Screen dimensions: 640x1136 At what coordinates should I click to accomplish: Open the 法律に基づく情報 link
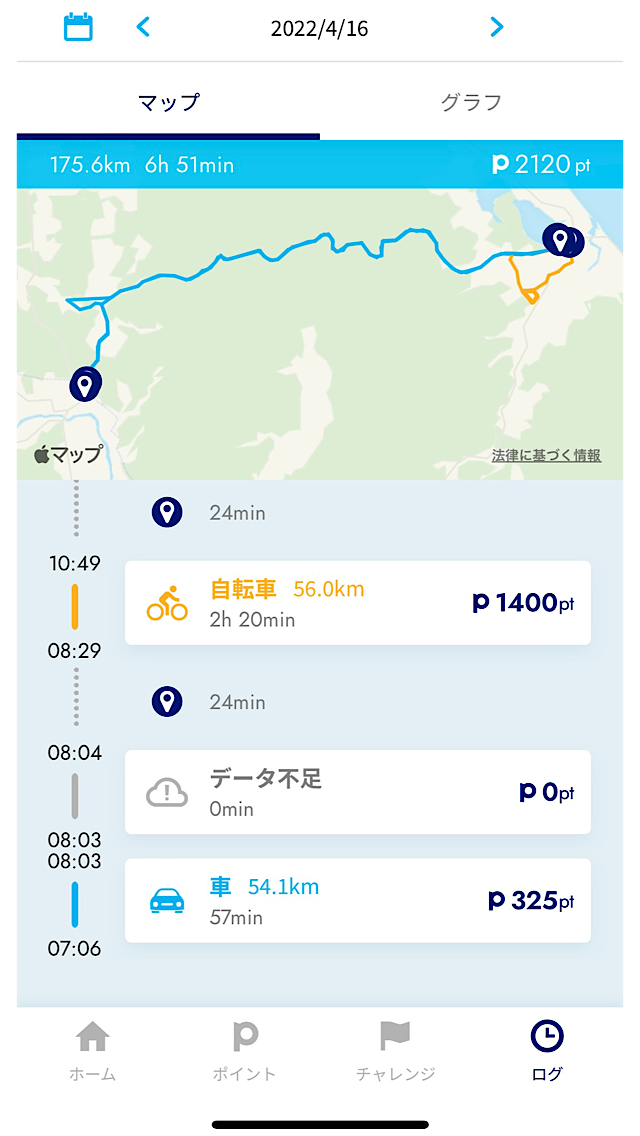pyautogui.click(x=547, y=456)
